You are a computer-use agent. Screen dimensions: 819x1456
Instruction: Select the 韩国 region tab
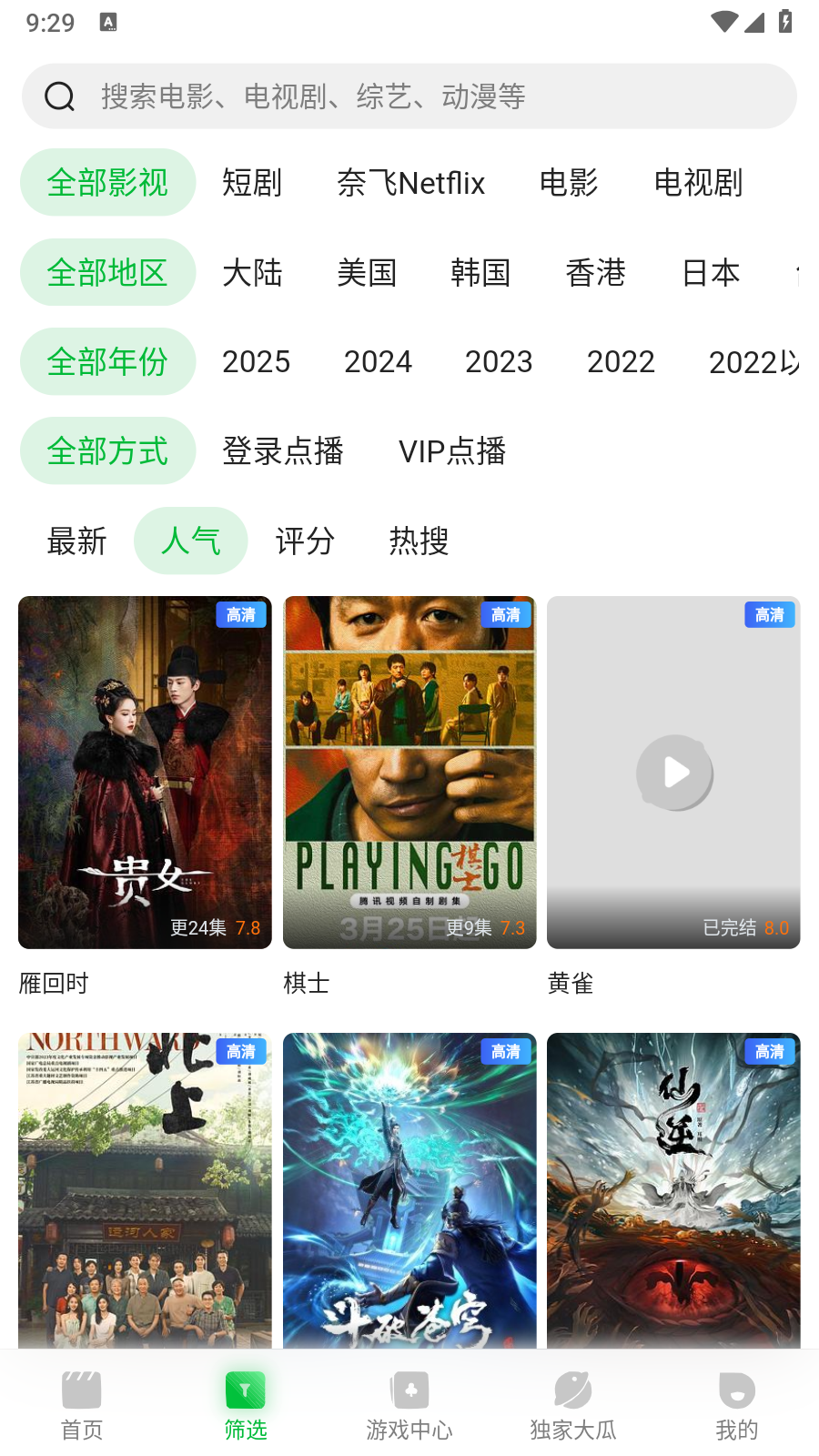(481, 272)
